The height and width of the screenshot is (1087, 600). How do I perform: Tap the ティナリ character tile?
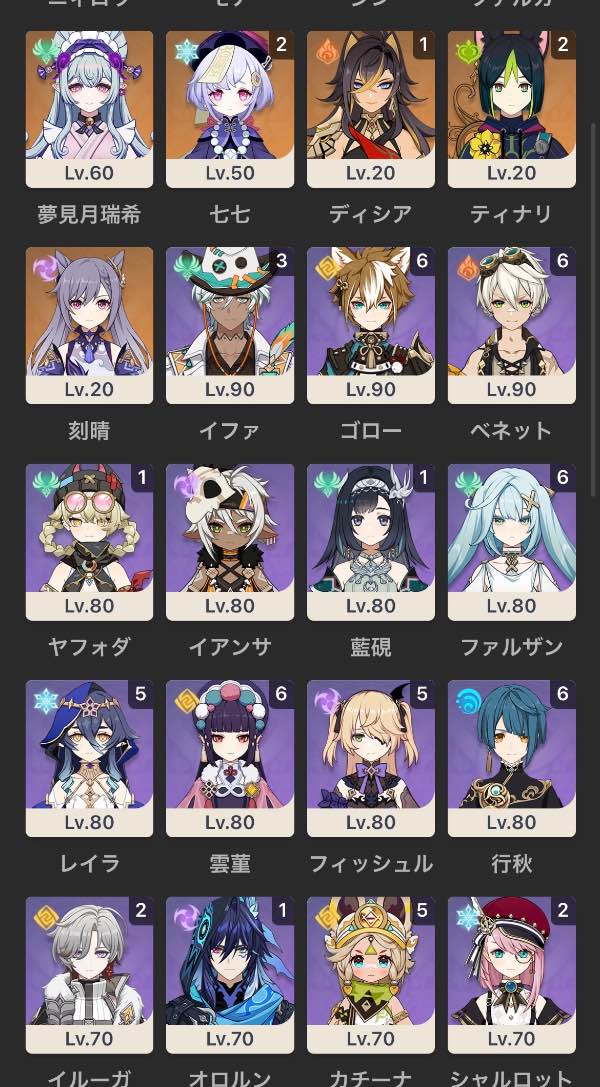pos(511,109)
